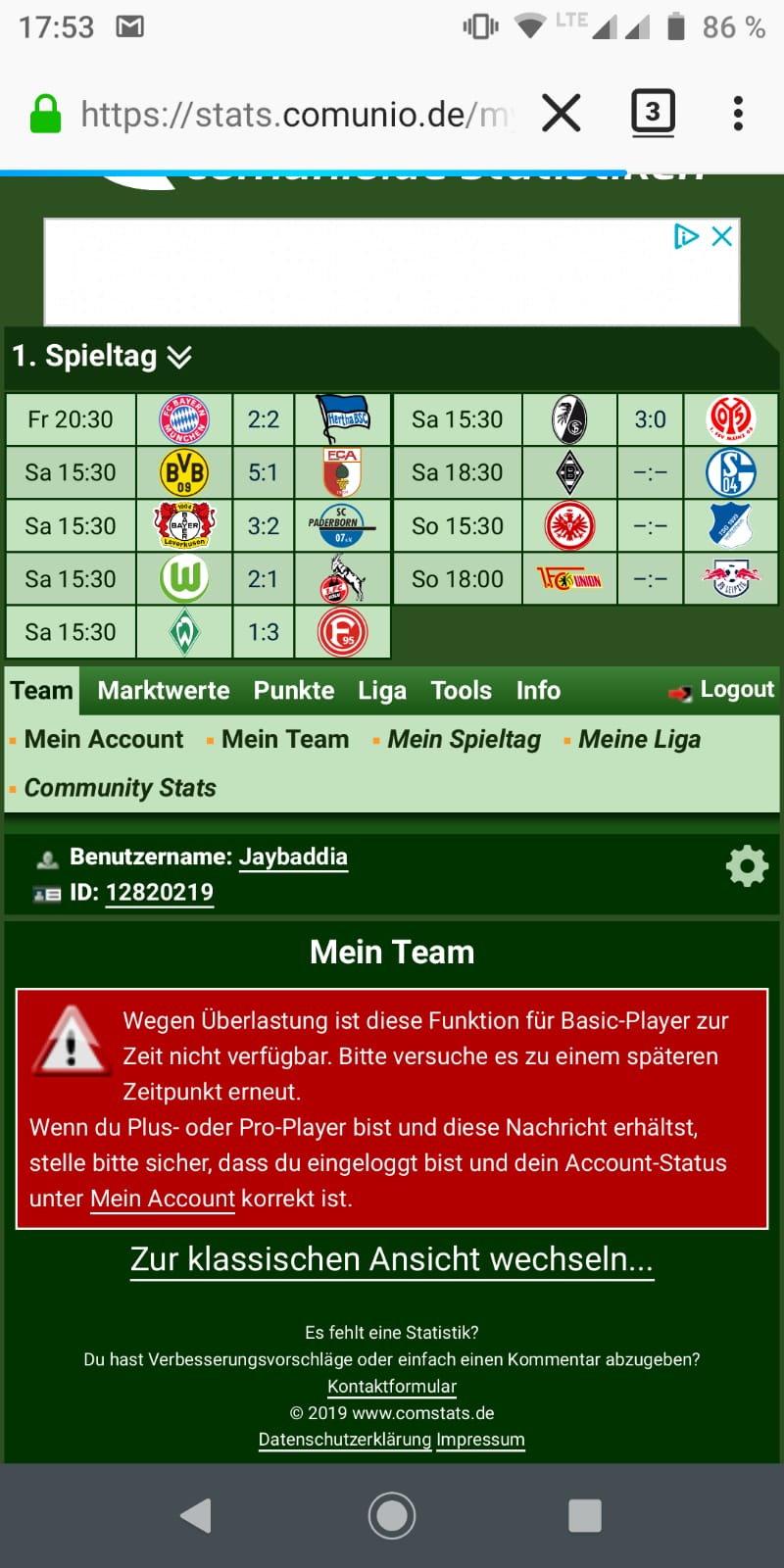This screenshot has height=1568, width=784.
Task: Open the browser overflow menu
Action: (x=738, y=113)
